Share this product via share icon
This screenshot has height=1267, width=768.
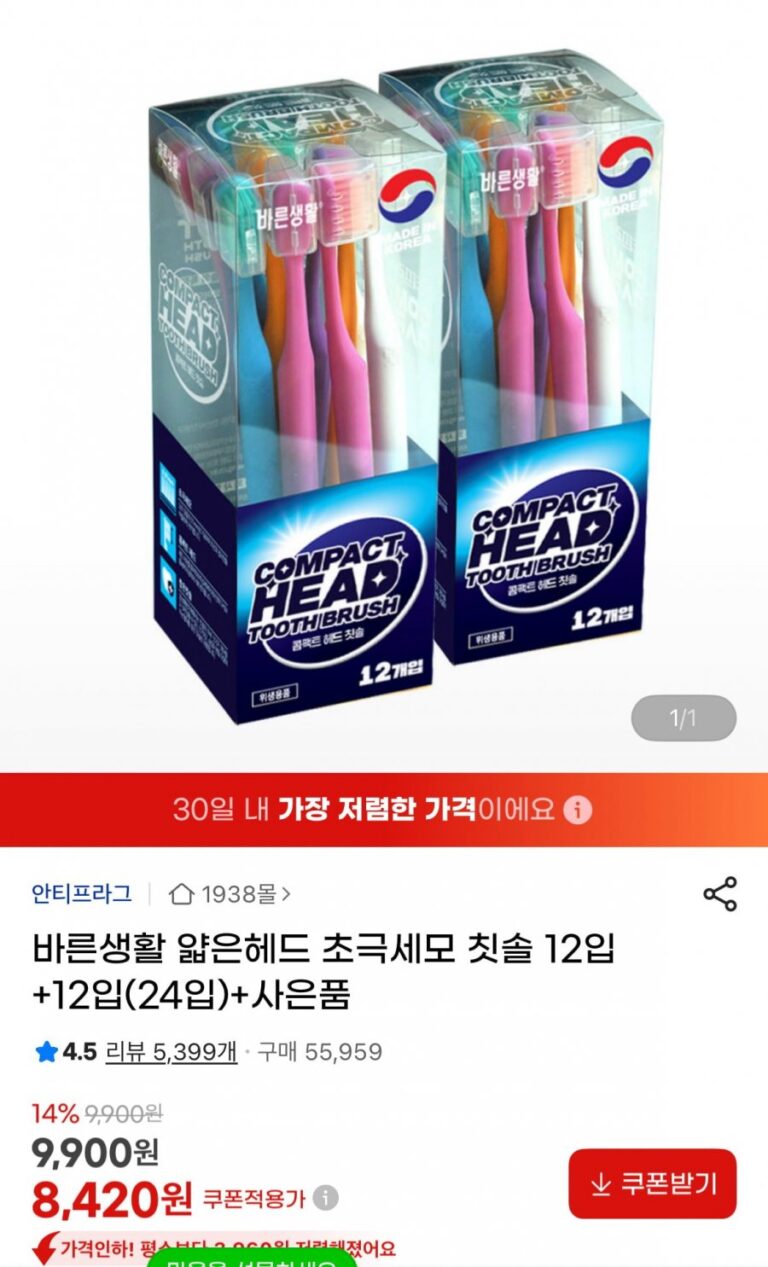click(720, 894)
